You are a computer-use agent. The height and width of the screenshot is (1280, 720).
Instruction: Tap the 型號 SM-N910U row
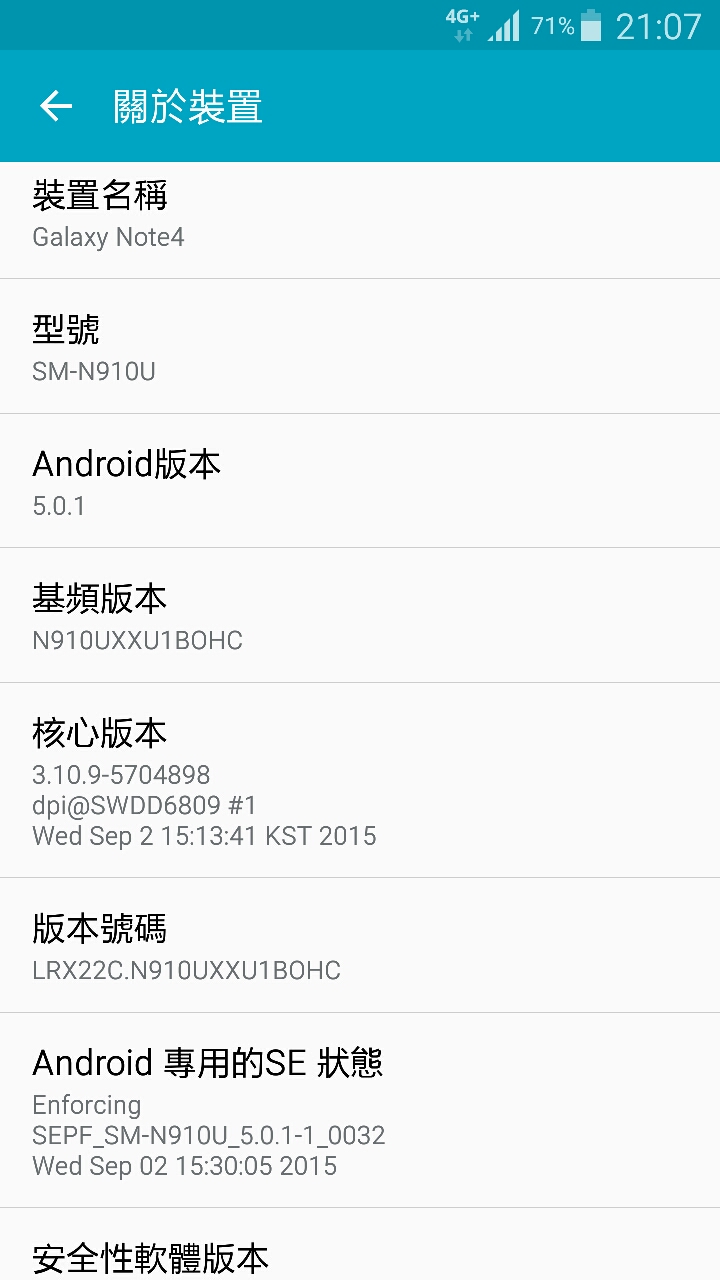tap(360, 346)
